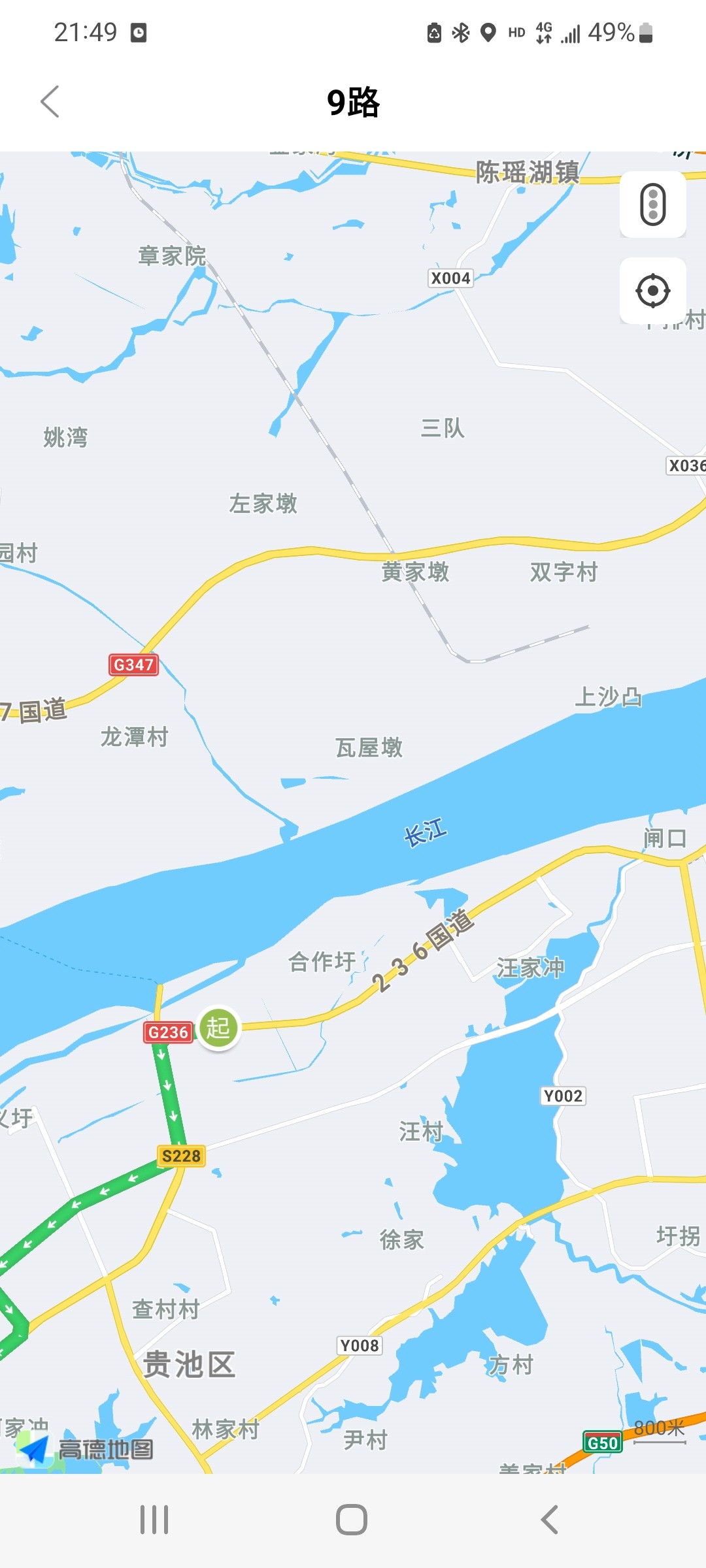Open the system recent apps button
Viewport: 706px width, 1568px height.
tap(154, 1520)
